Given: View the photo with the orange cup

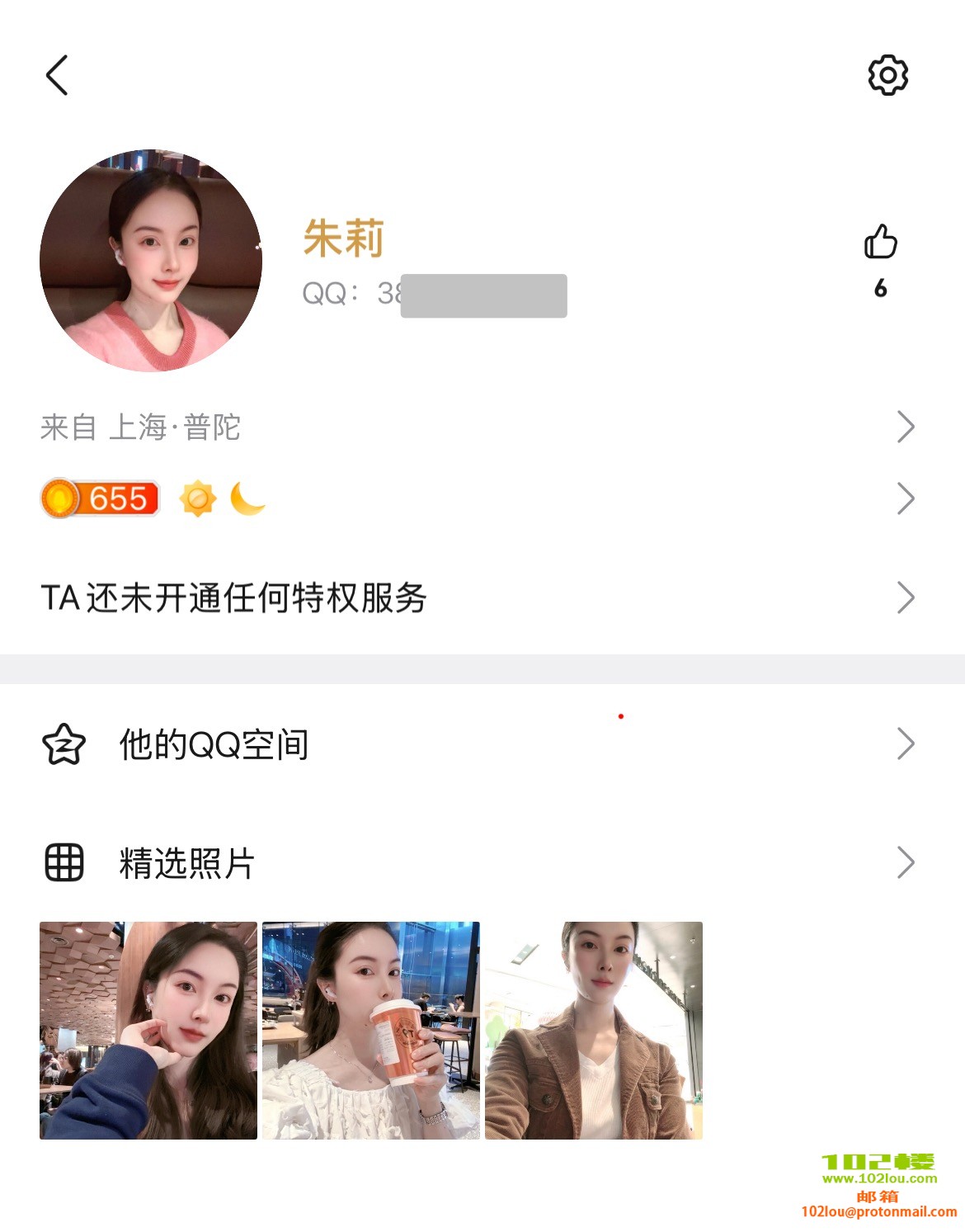Looking at the screenshot, I should pos(371,1031).
